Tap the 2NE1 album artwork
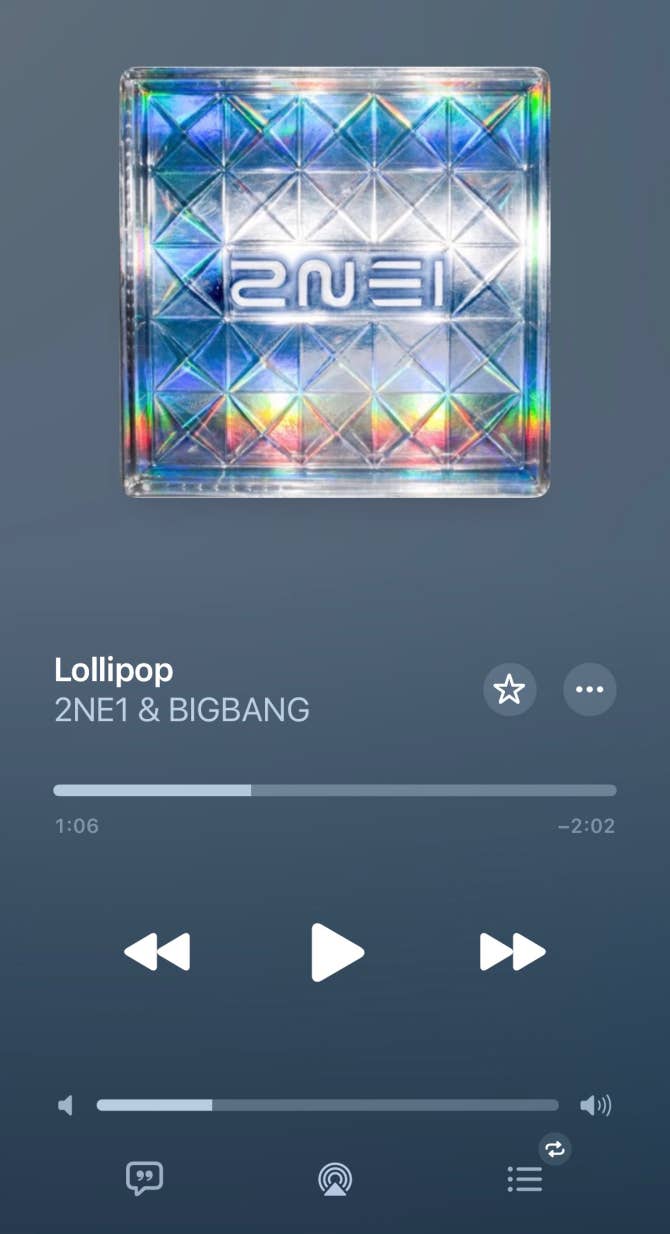The height and width of the screenshot is (1234, 670). coord(335,282)
